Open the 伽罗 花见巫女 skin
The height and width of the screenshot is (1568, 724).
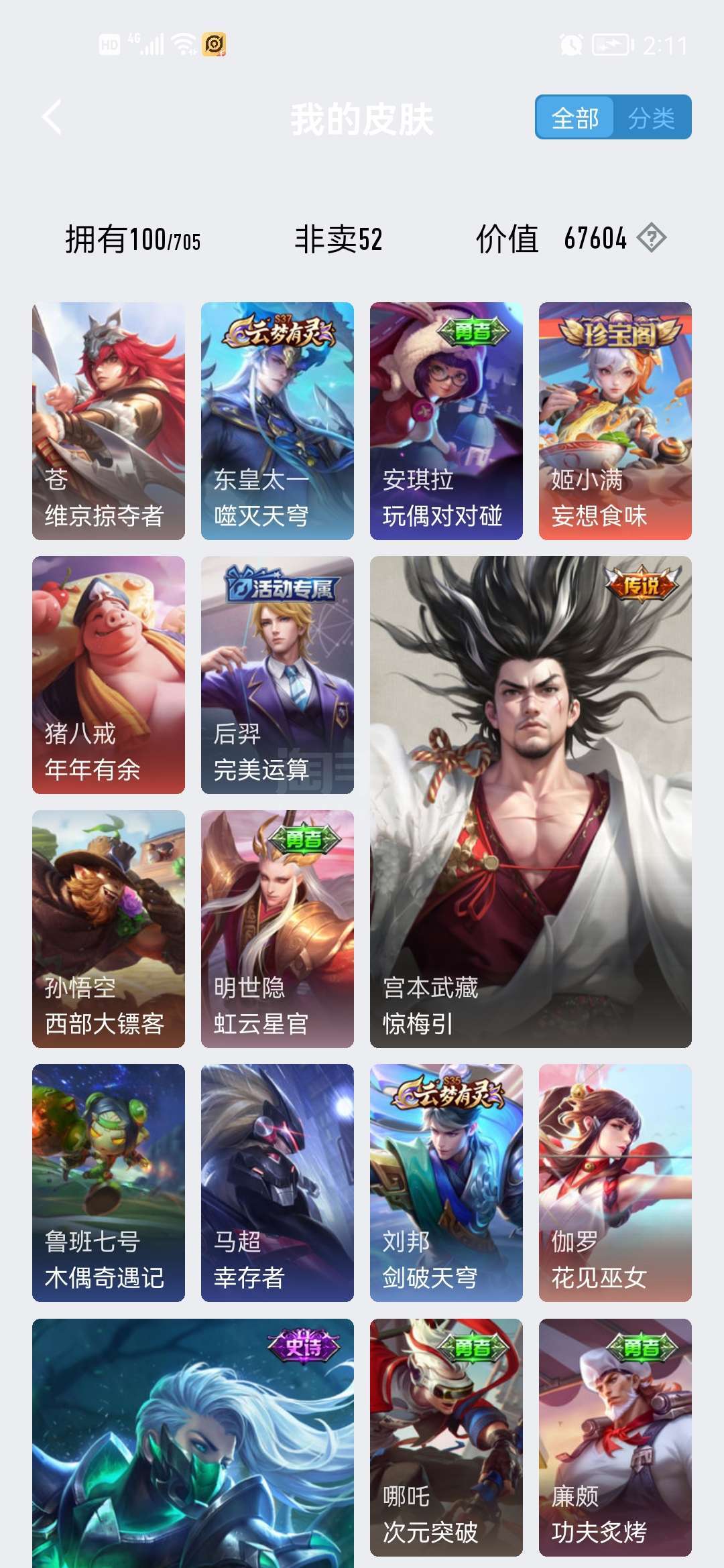pos(615,1183)
